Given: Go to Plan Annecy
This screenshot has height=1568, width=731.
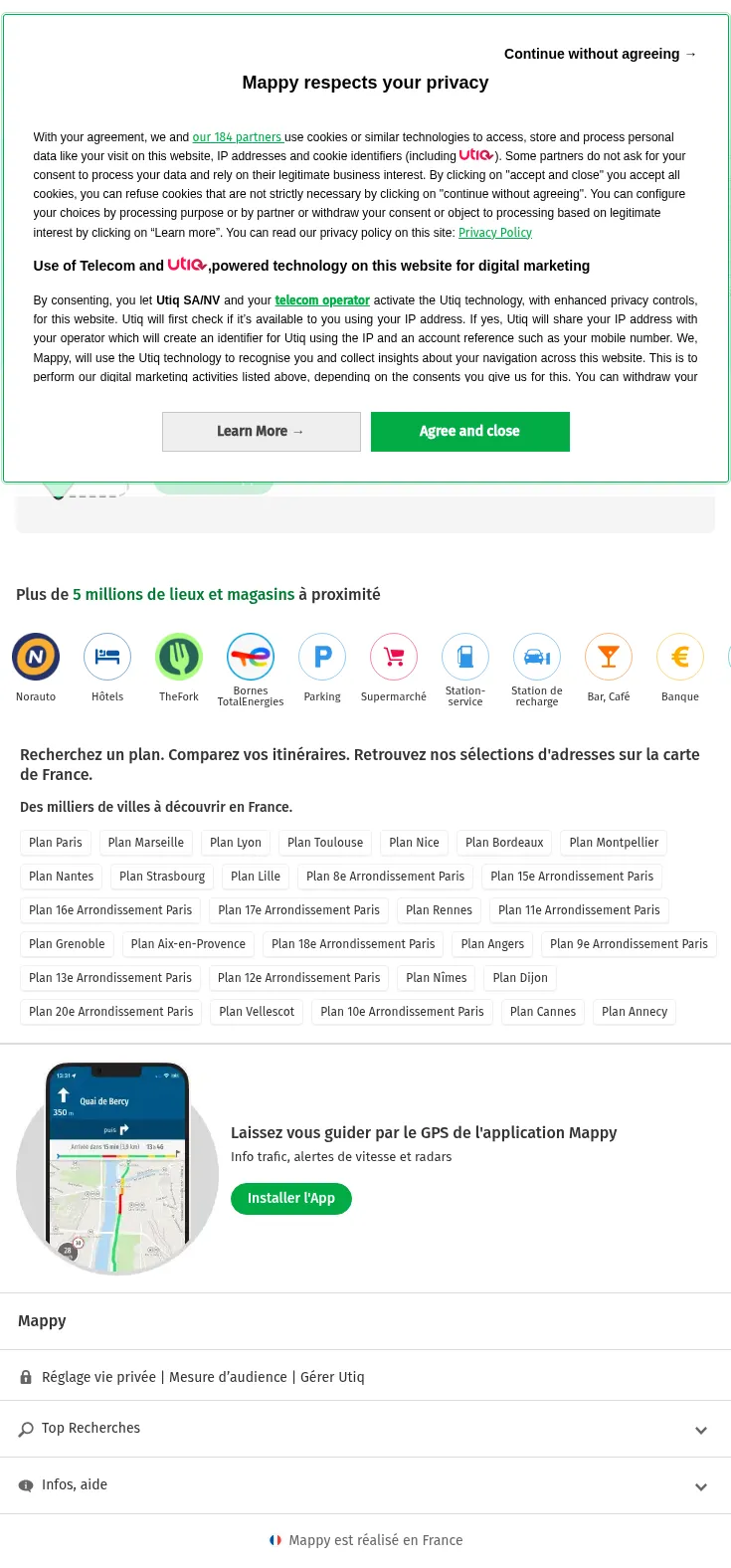Looking at the screenshot, I should click(x=635, y=1012).
